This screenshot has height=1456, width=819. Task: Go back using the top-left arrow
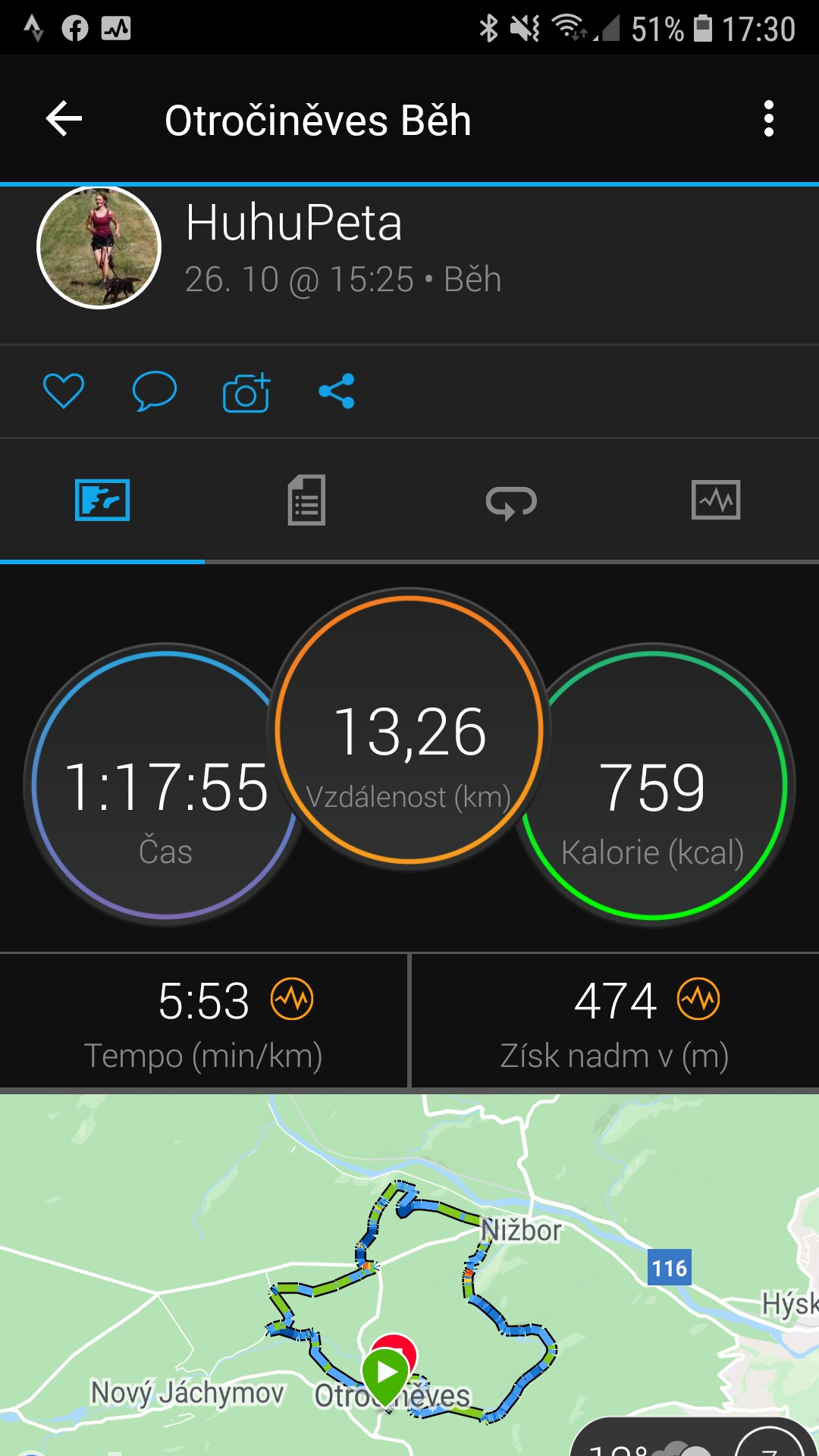point(64,119)
